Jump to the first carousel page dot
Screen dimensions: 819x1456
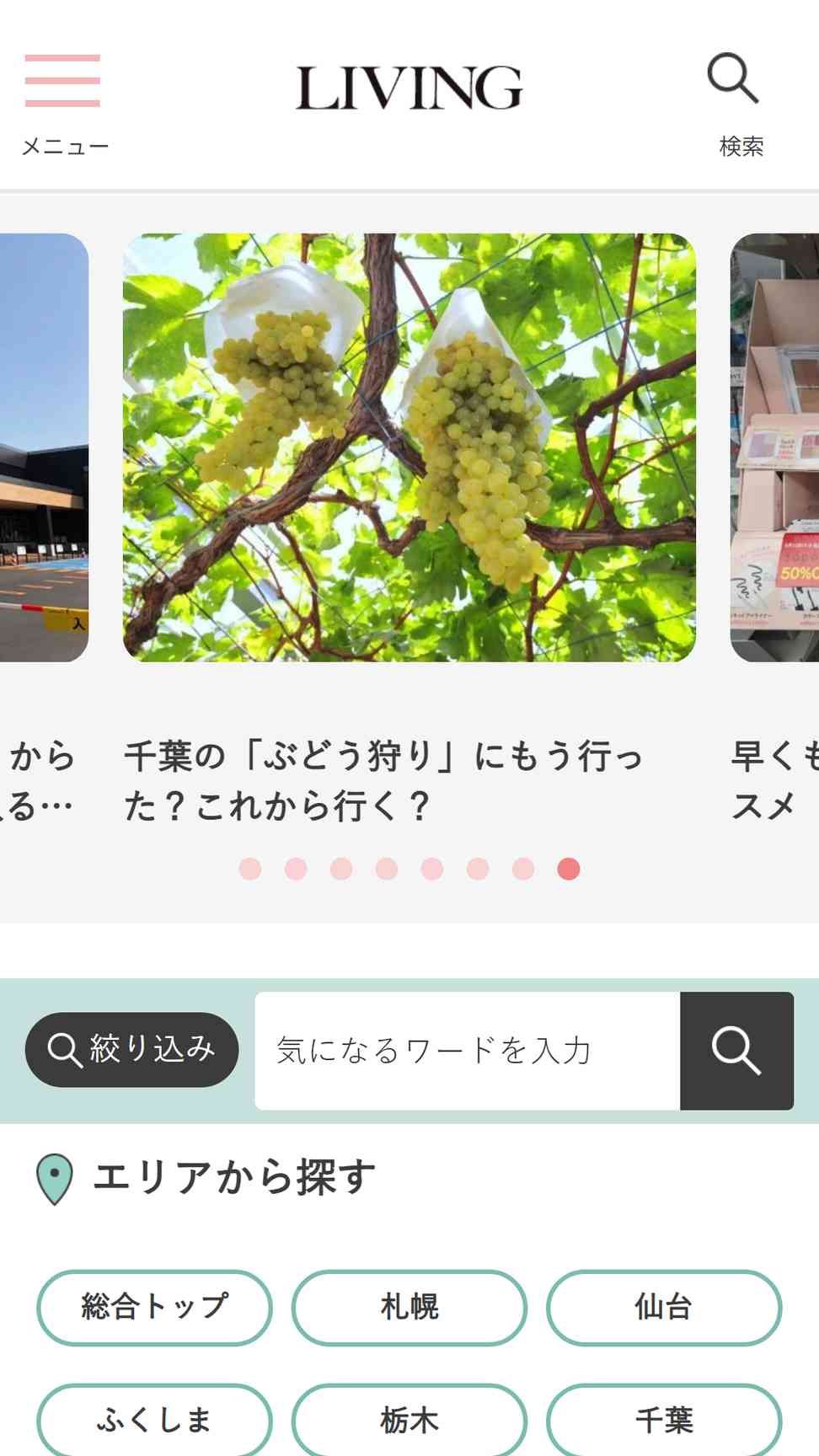pyautogui.click(x=250, y=869)
